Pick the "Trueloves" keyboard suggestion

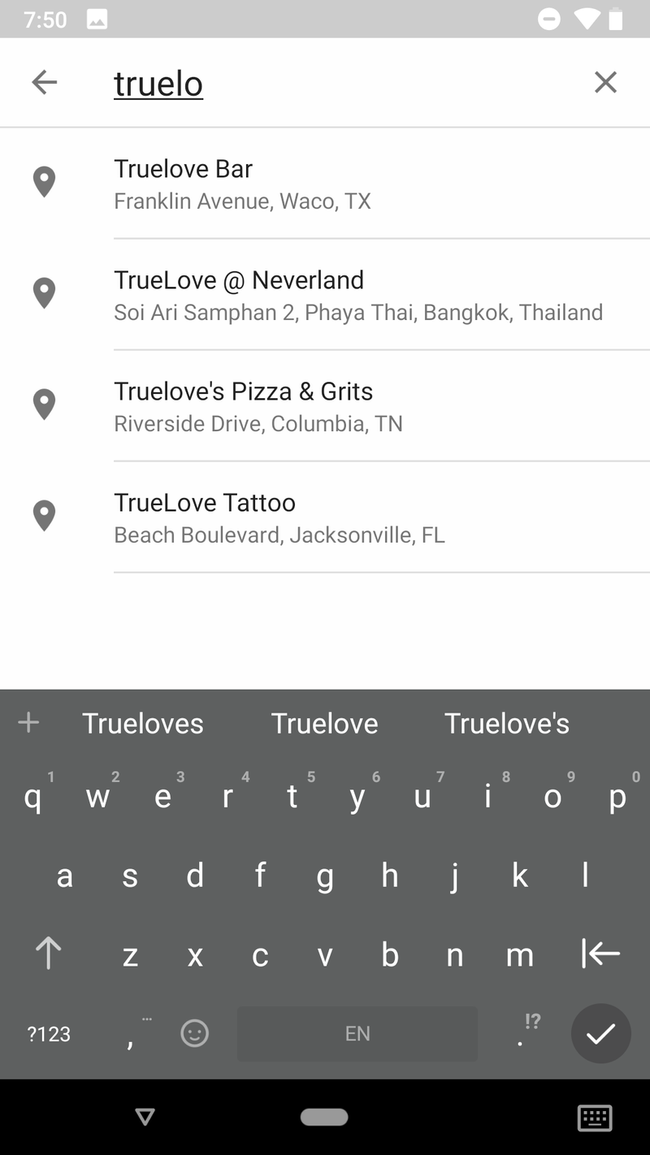tap(143, 723)
